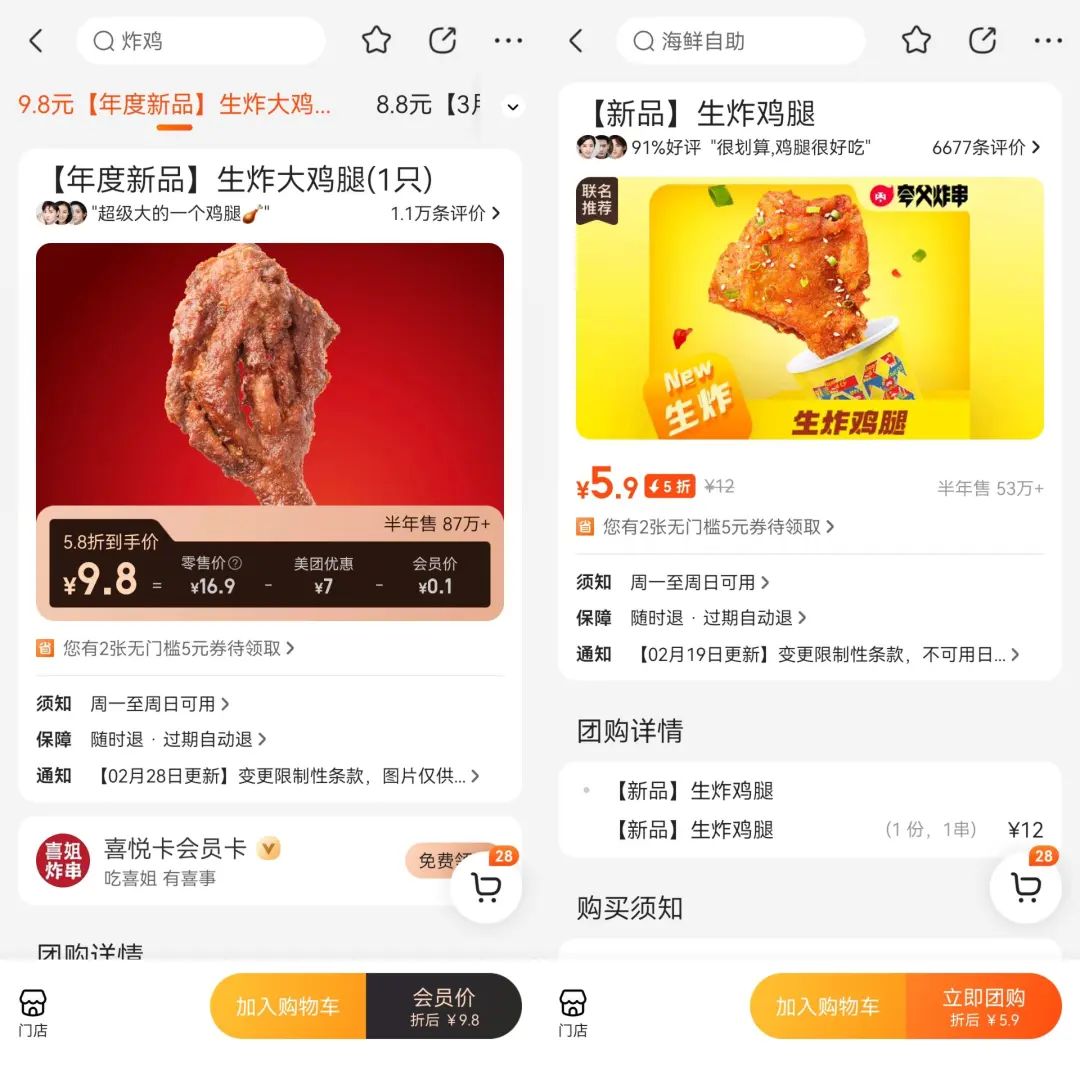Open the overflow menu beside 海鲜自助 search
The width and height of the screenshot is (1080, 1080).
point(1048,41)
